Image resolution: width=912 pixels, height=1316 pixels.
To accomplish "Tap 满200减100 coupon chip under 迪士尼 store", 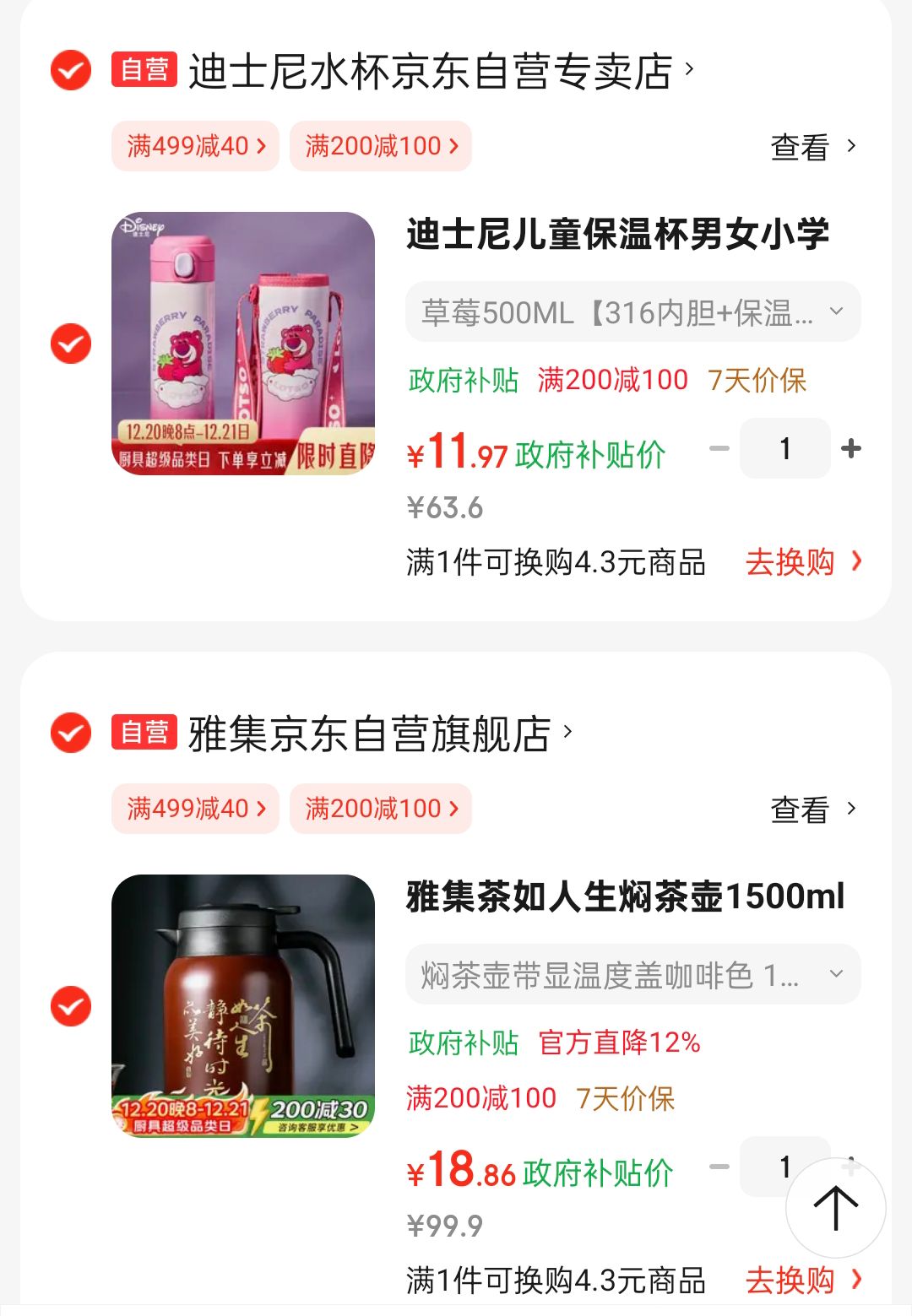I will pyautogui.click(x=381, y=146).
